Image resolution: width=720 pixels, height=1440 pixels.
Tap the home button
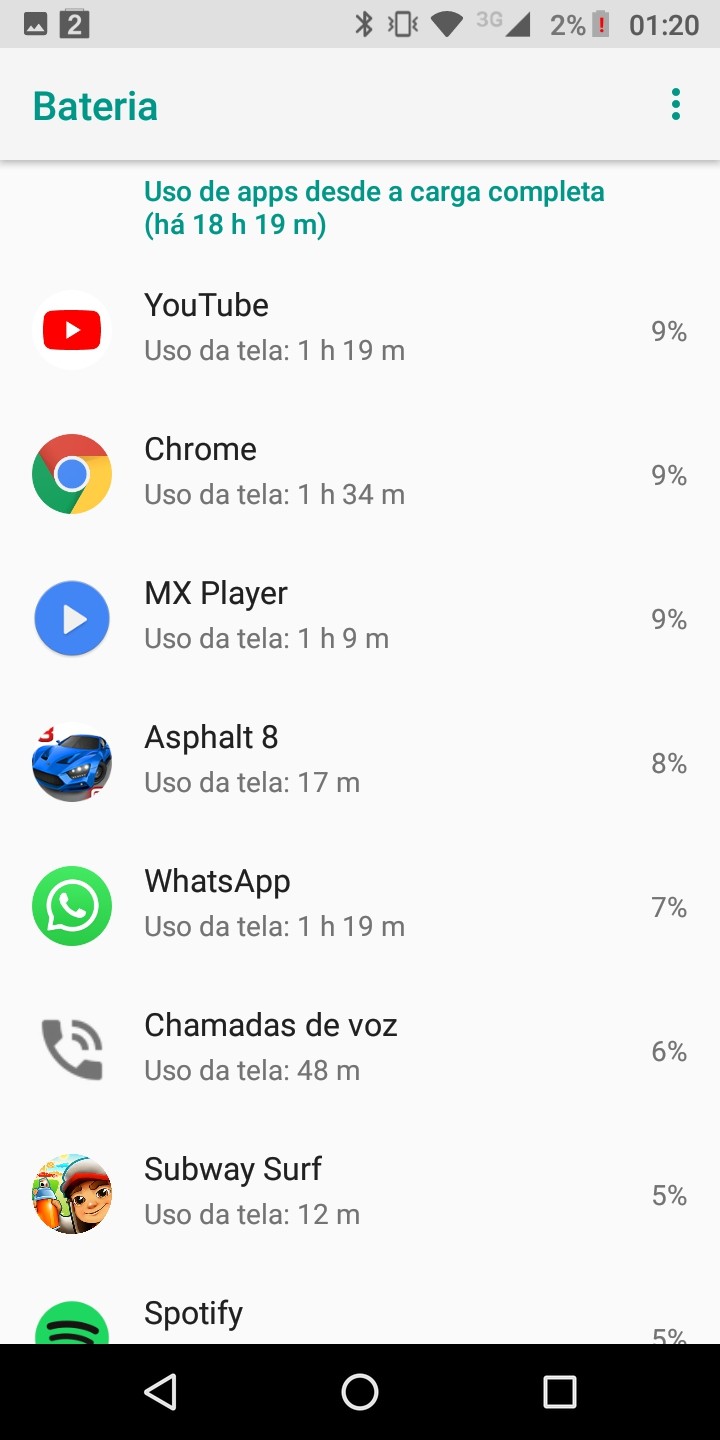[360, 1391]
